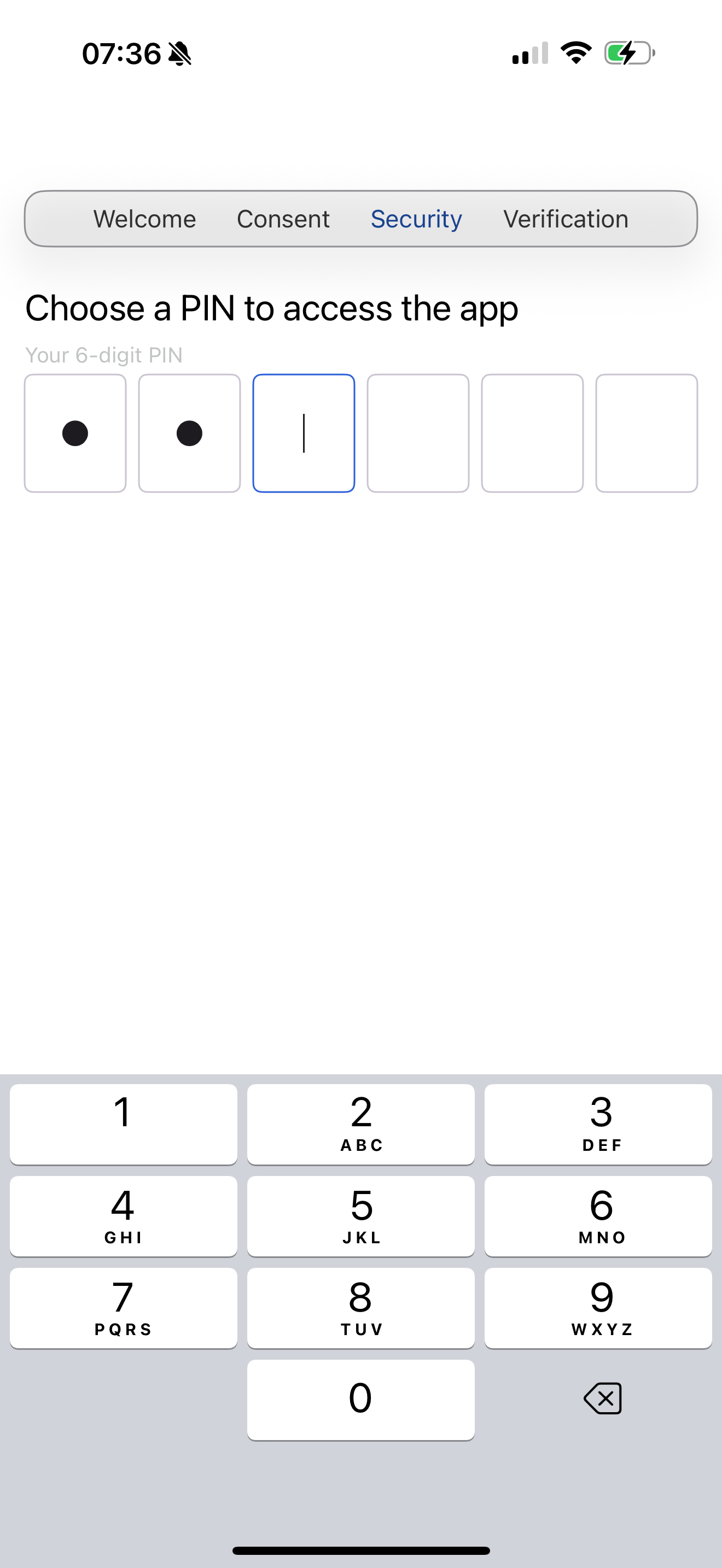Select the last PIN digit box
The width and height of the screenshot is (722, 1568).
point(646,434)
